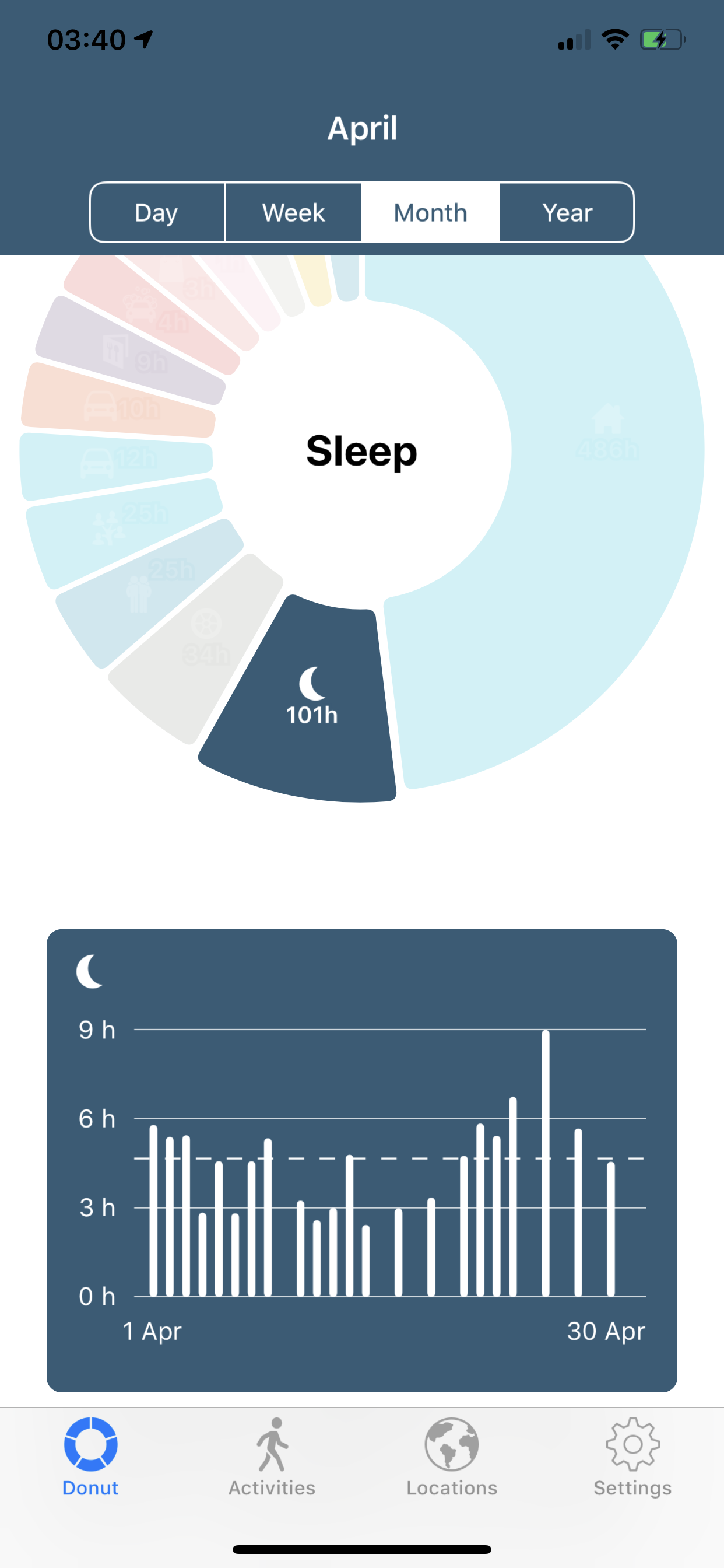Switch to the Week view
The height and width of the screenshot is (1568, 724).
pyautogui.click(x=293, y=212)
